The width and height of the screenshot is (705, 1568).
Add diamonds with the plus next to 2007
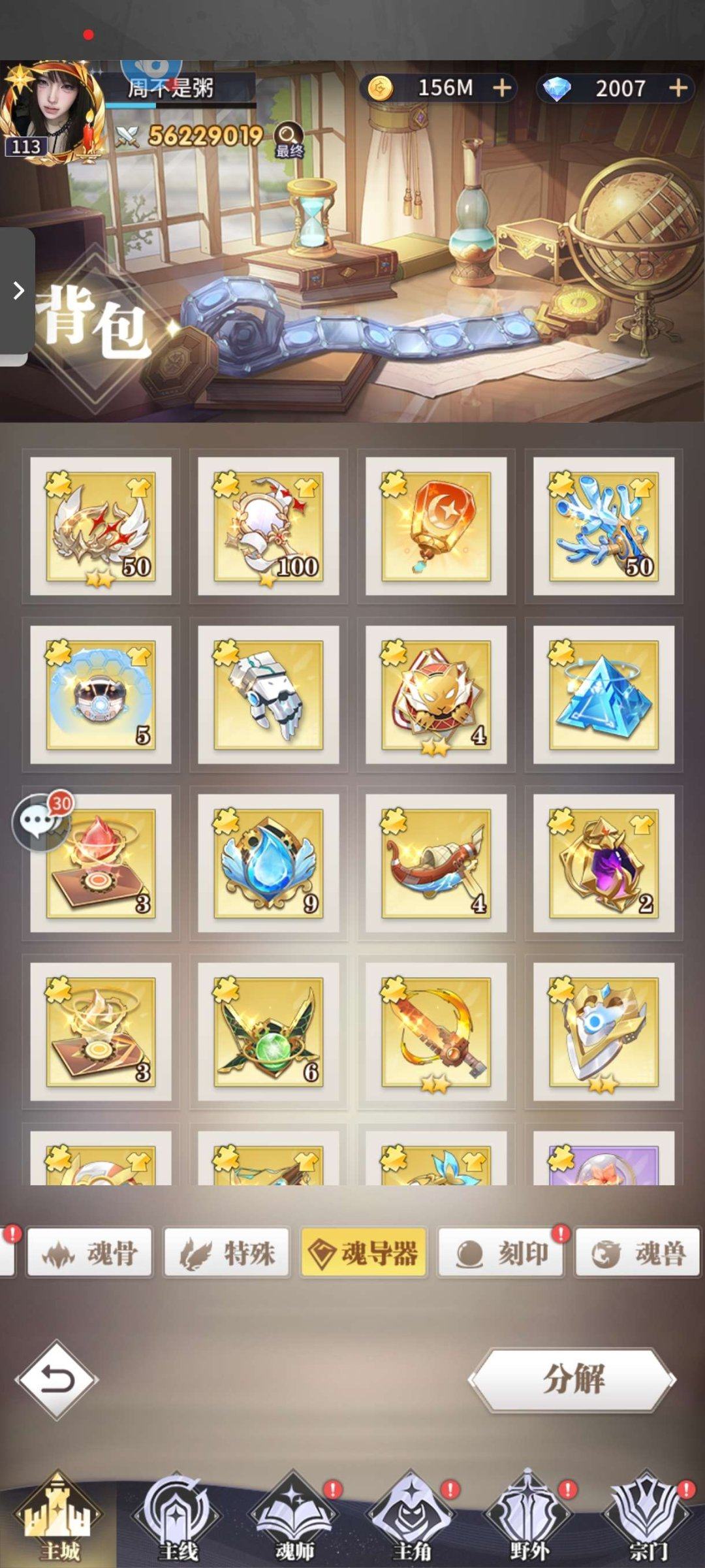click(x=678, y=88)
